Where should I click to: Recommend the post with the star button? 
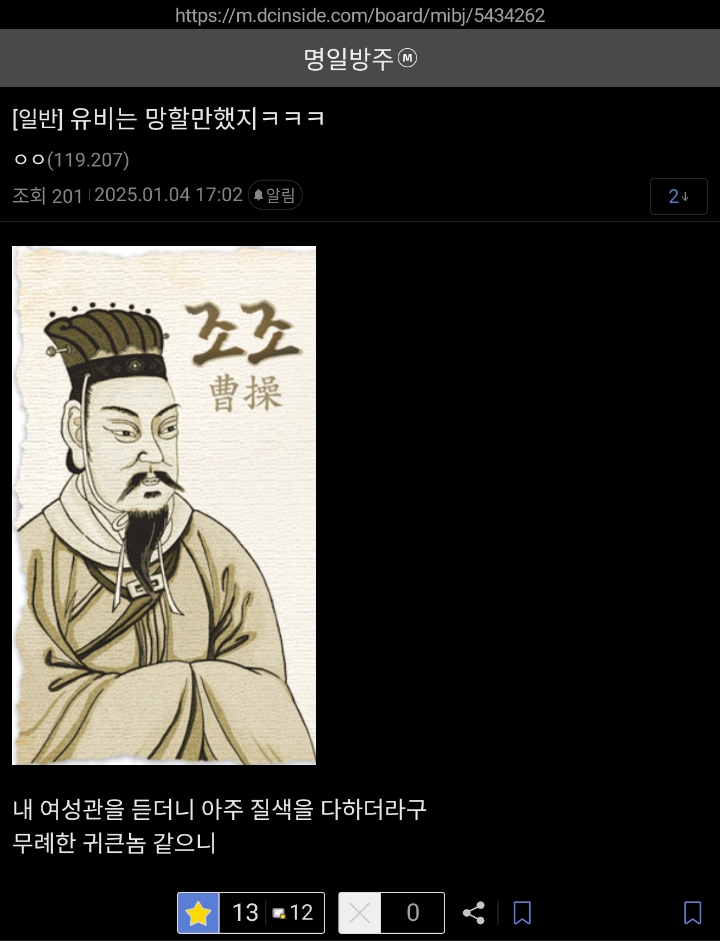(x=199, y=913)
